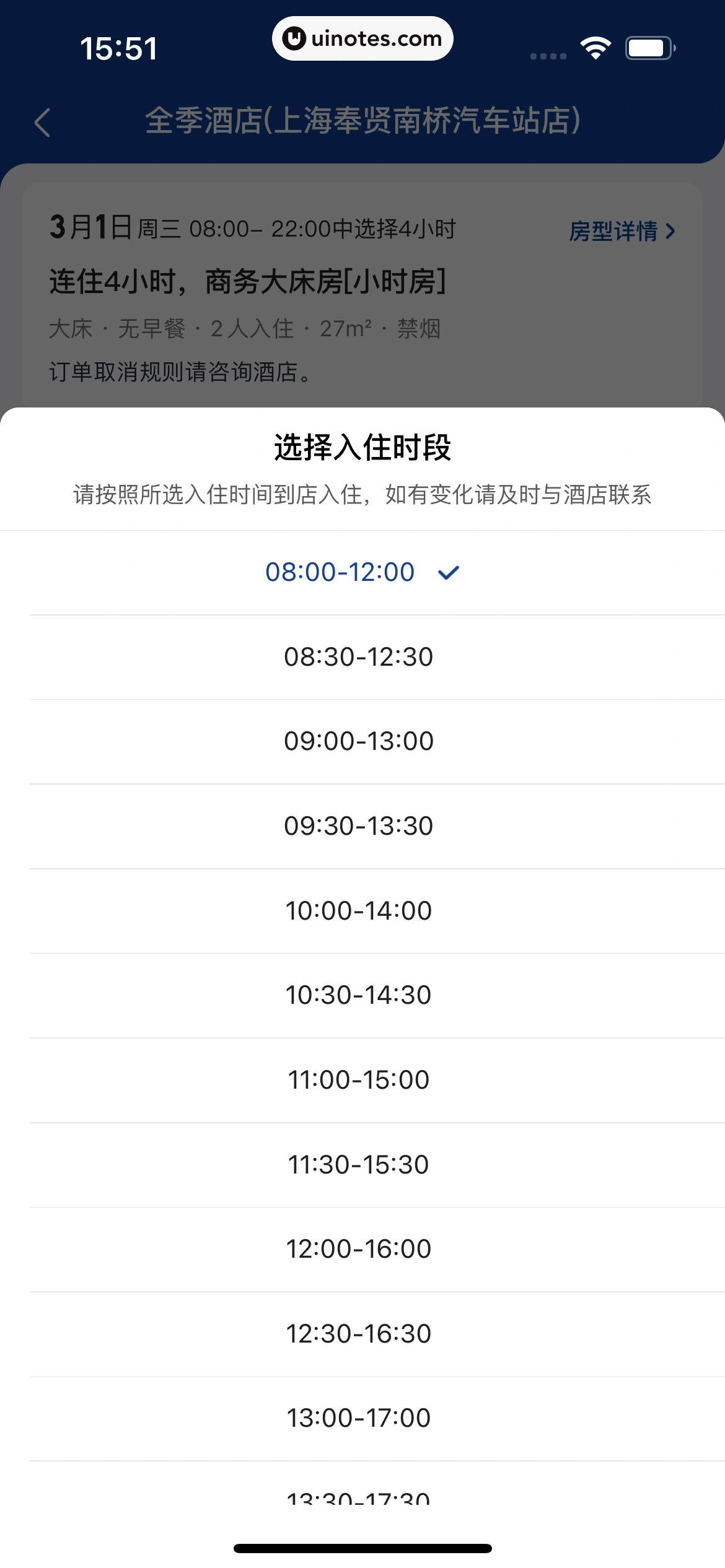Tap the 10:30-14:30 time option
The height and width of the screenshot is (1568, 725).
(359, 995)
